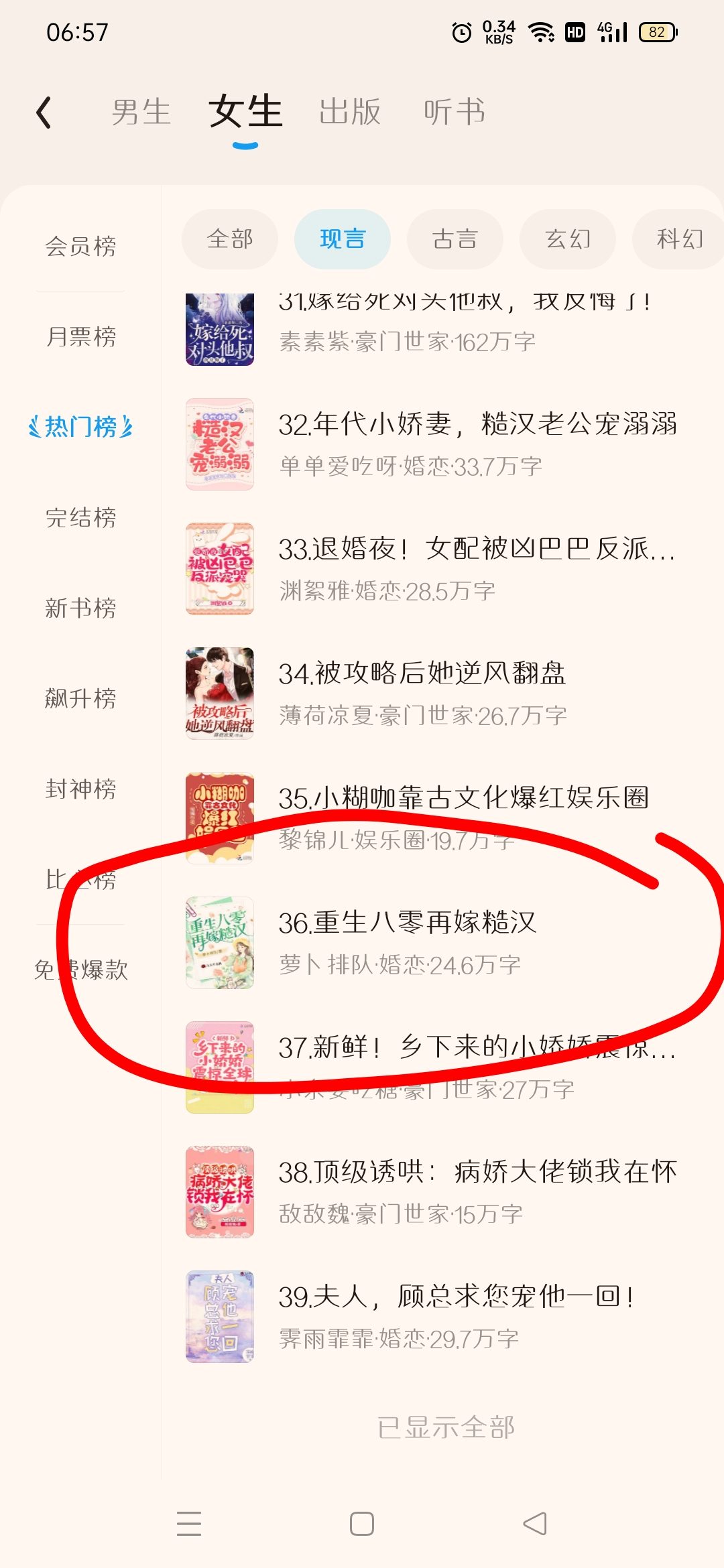Select the 全部 category chip

click(x=230, y=239)
